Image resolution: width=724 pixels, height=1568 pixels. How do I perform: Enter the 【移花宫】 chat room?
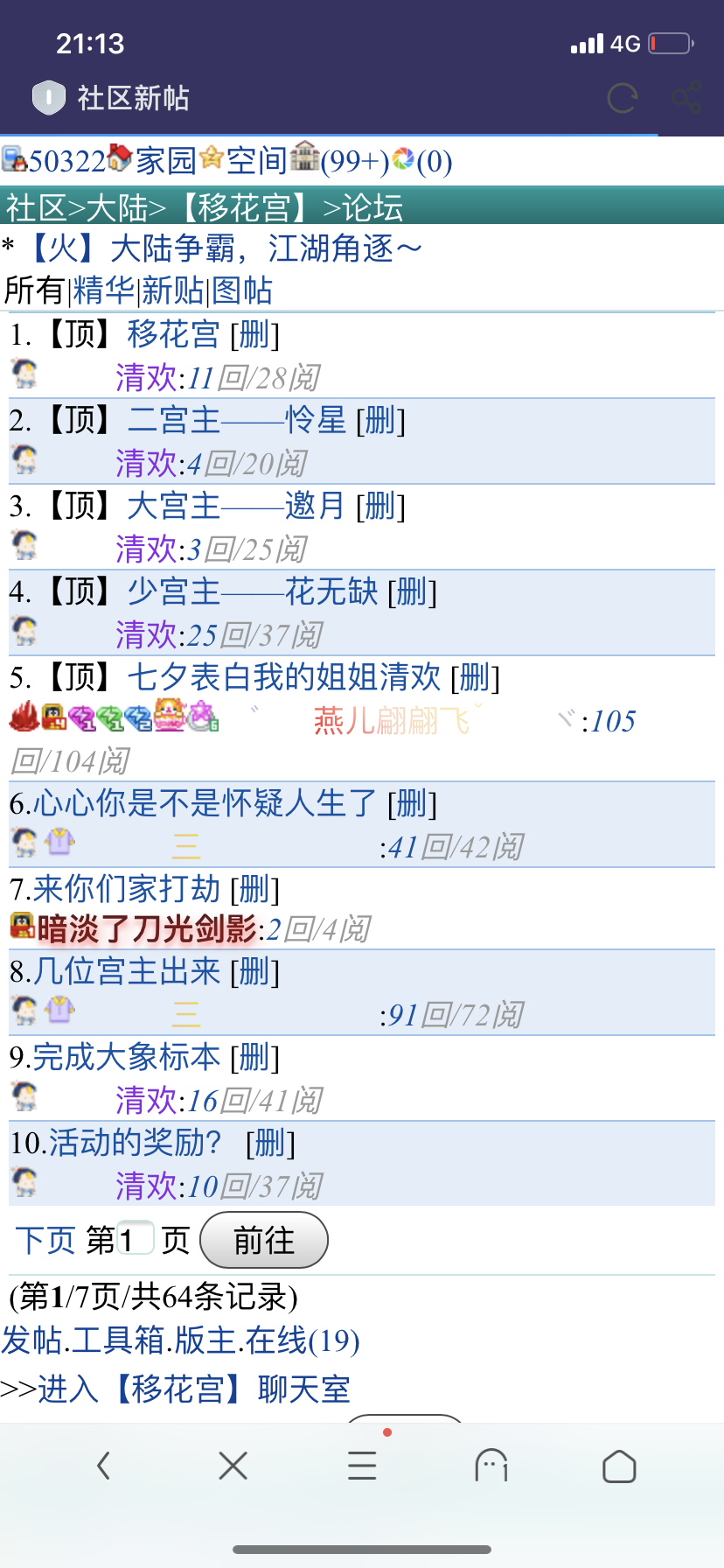point(192,1389)
